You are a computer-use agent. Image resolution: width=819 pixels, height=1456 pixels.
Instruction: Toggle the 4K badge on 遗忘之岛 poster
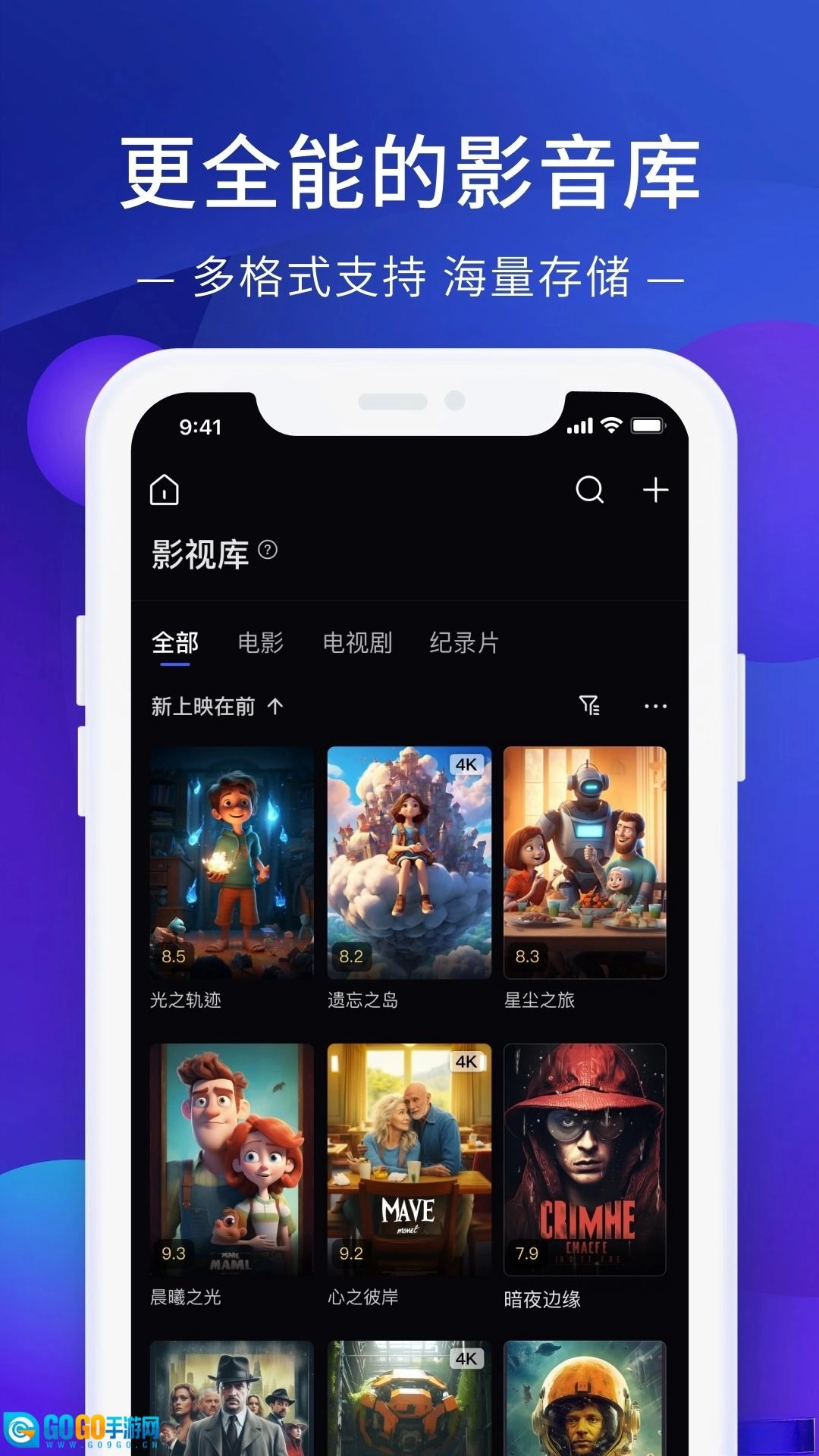click(464, 765)
